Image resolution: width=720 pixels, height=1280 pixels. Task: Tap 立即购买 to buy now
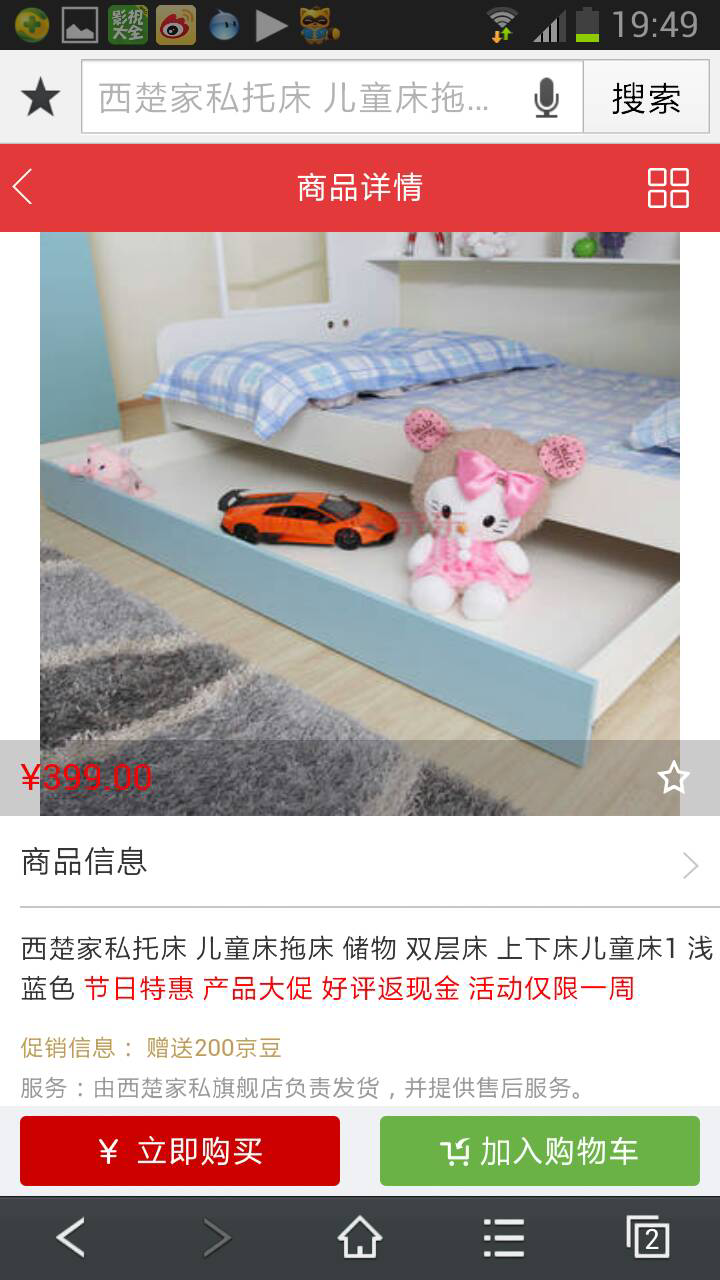(180, 1151)
